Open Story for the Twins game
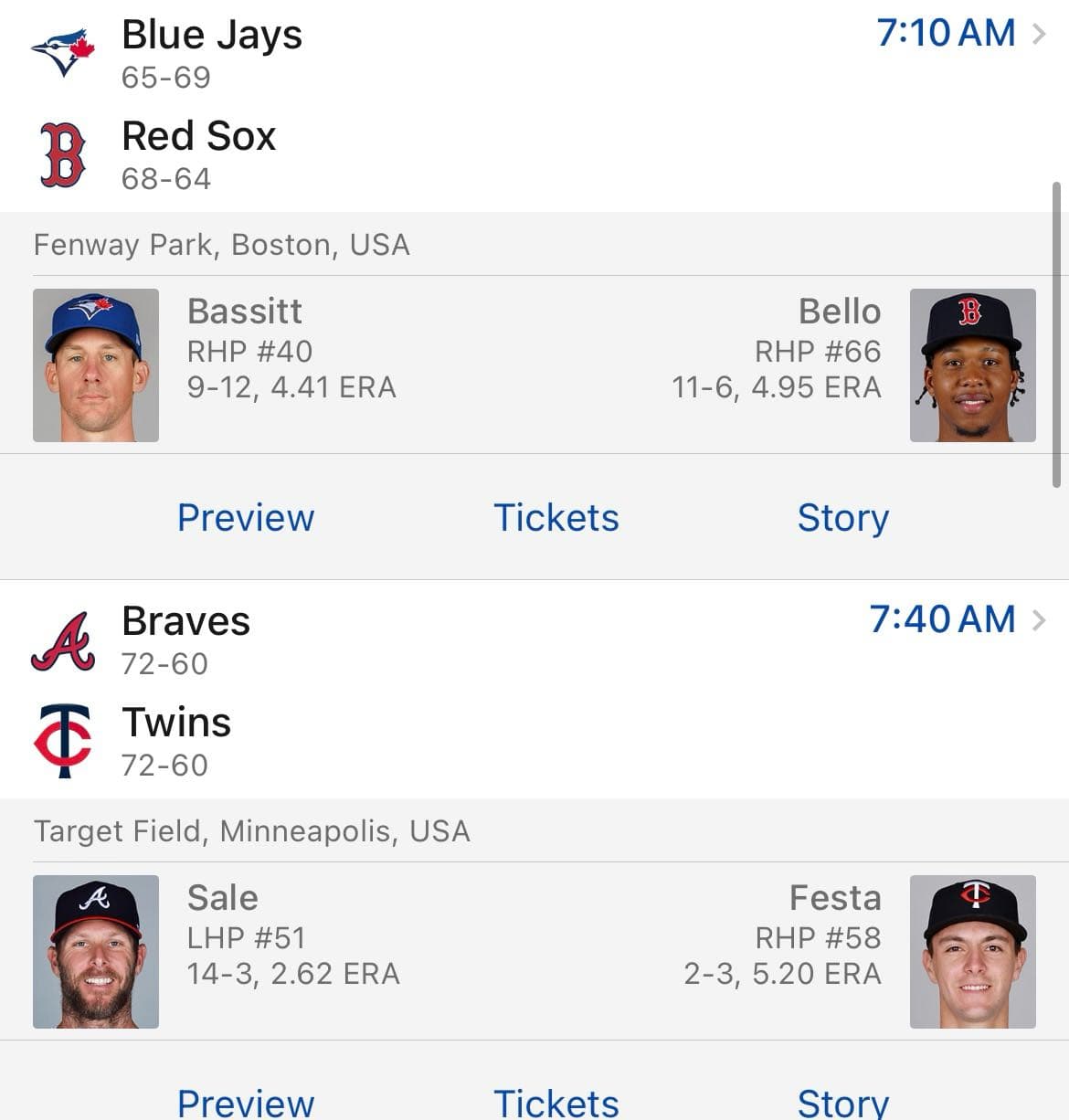This screenshot has width=1069, height=1120. click(842, 1103)
